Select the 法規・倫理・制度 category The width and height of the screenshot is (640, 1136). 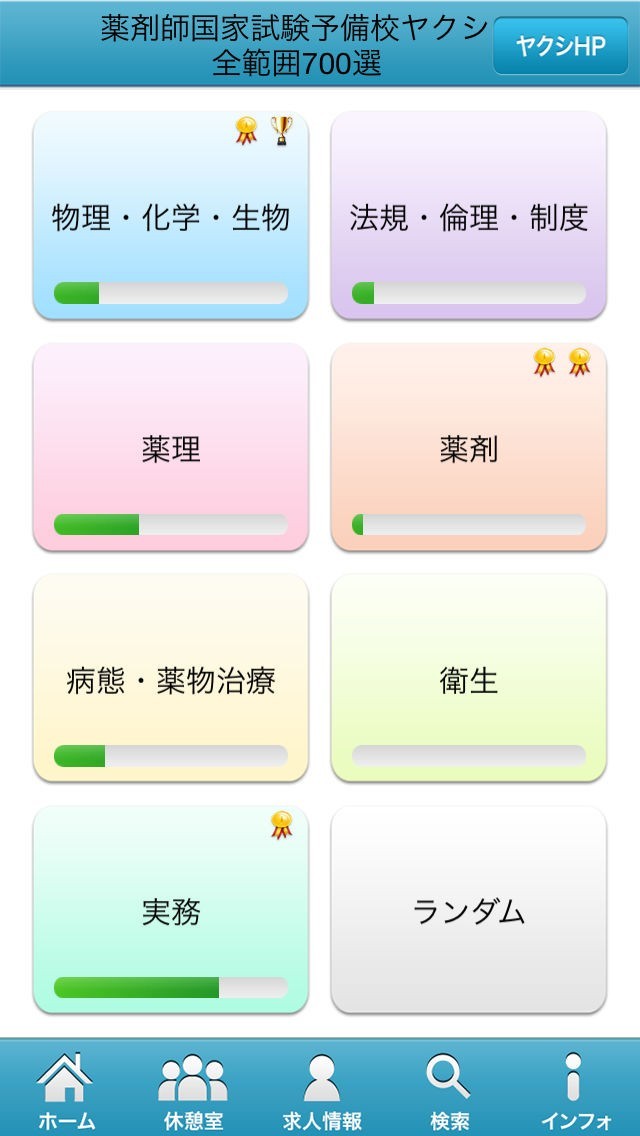click(468, 216)
